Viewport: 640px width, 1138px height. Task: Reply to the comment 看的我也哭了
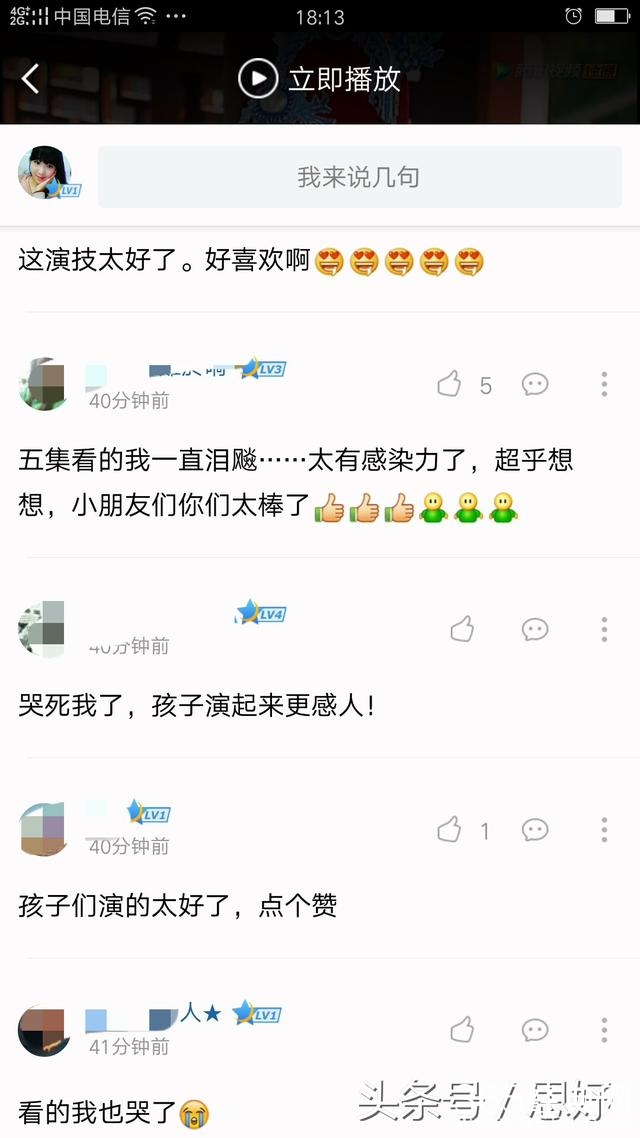click(x=535, y=1029)
